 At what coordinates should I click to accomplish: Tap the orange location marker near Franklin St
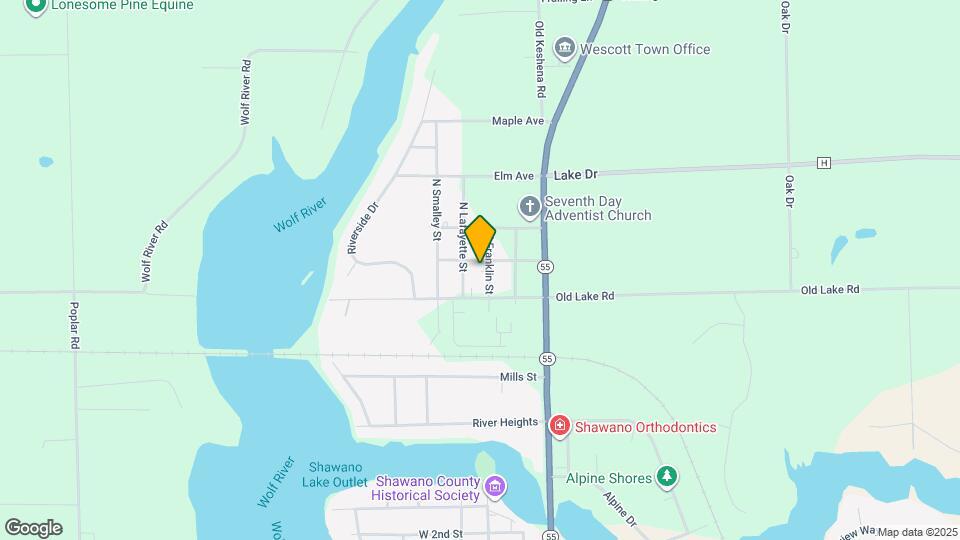[481, 239]
